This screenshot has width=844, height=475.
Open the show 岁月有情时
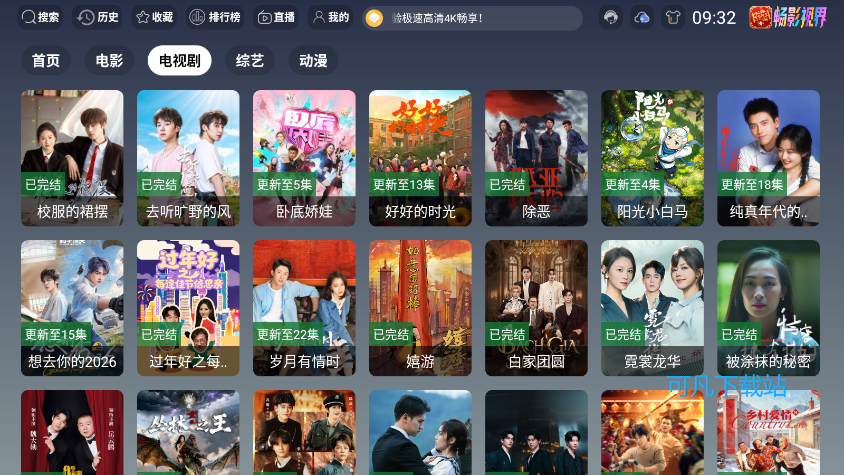(304, 307)
